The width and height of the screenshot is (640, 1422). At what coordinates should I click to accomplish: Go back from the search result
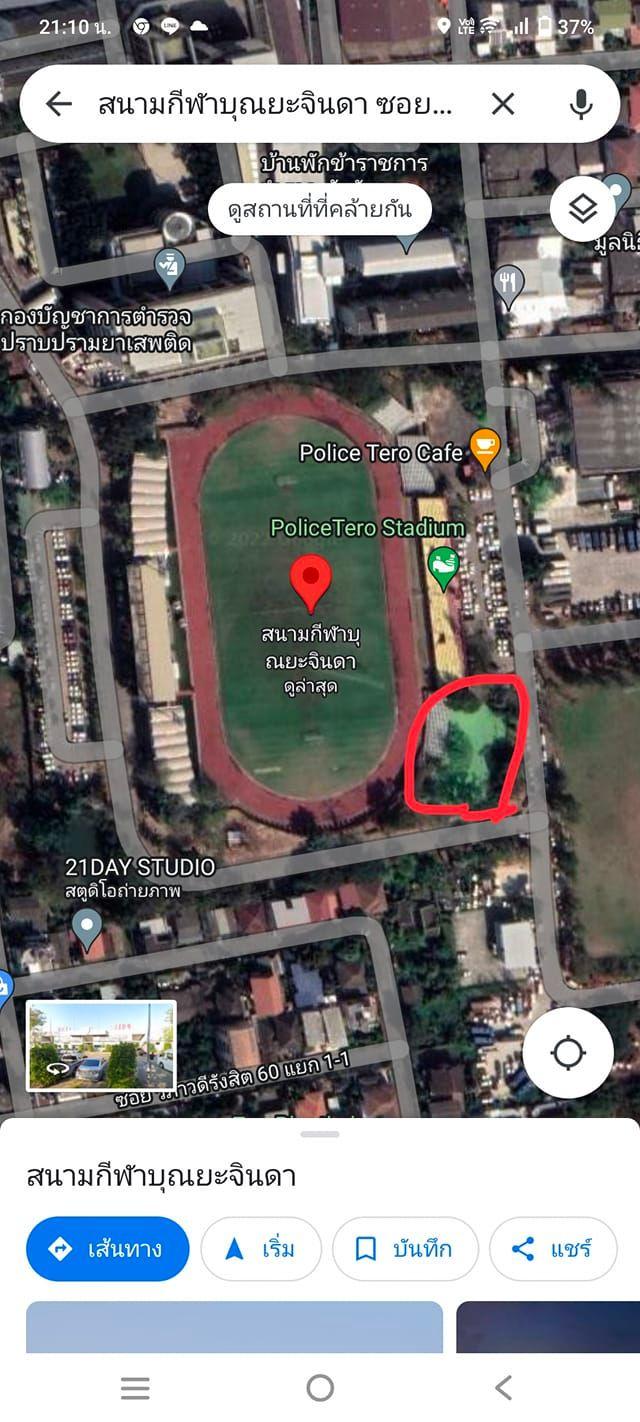point(59,104)
